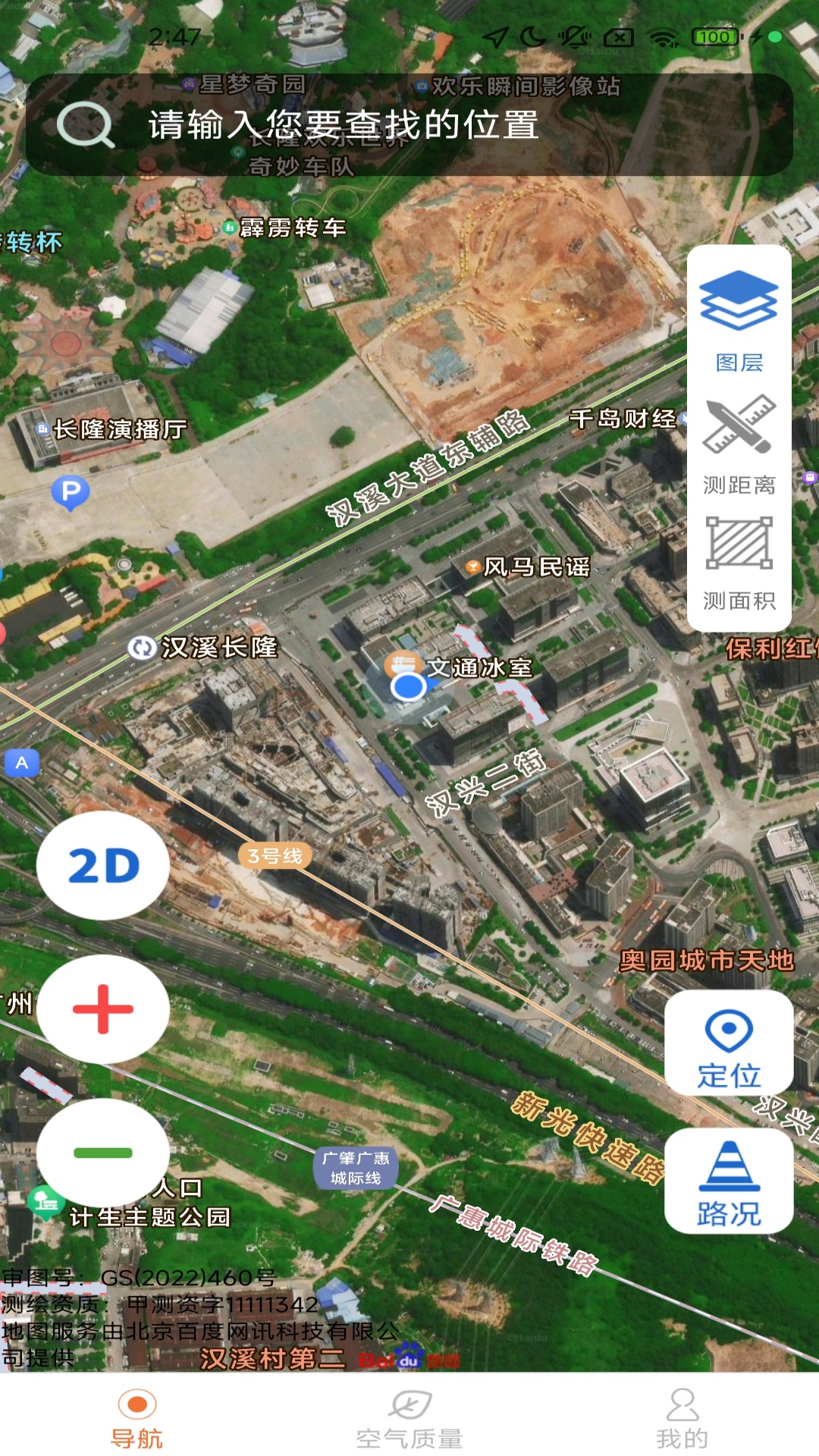Click the zoom out minus control

click(x=103, y=1146)
